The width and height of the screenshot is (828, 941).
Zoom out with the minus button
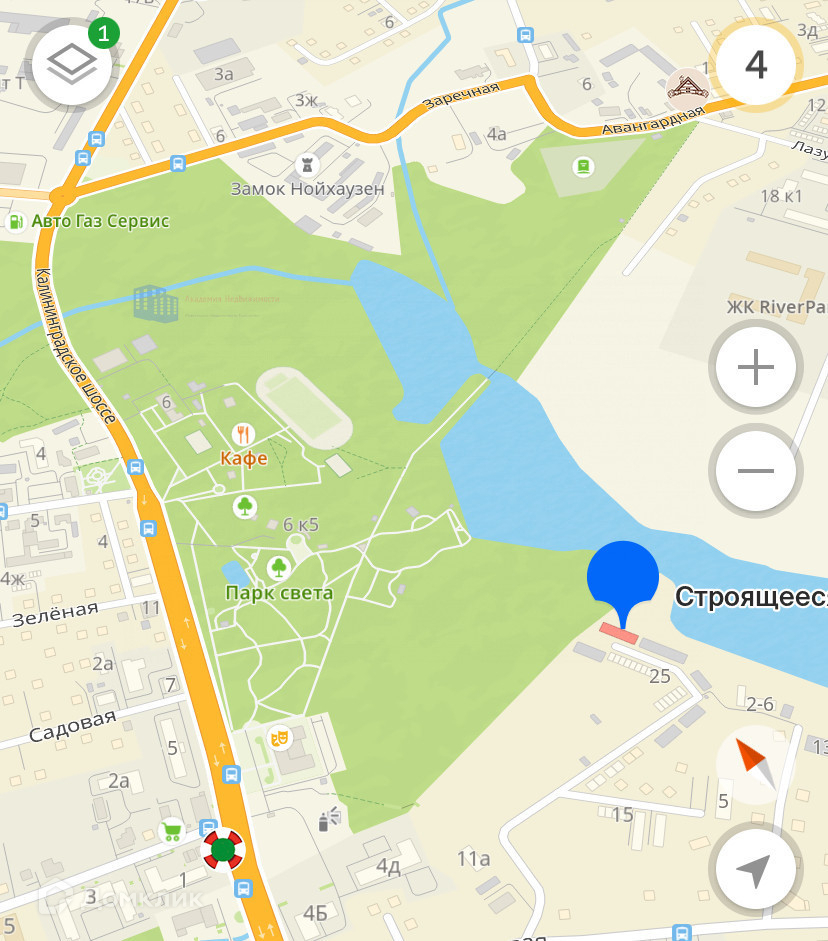(756, 471)
